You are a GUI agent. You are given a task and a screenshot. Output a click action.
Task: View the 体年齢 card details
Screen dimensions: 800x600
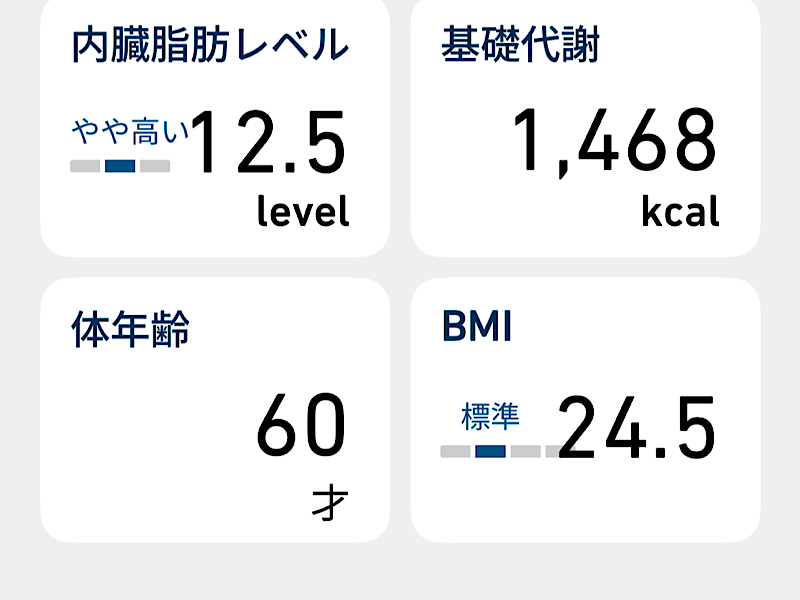point(214,410)
